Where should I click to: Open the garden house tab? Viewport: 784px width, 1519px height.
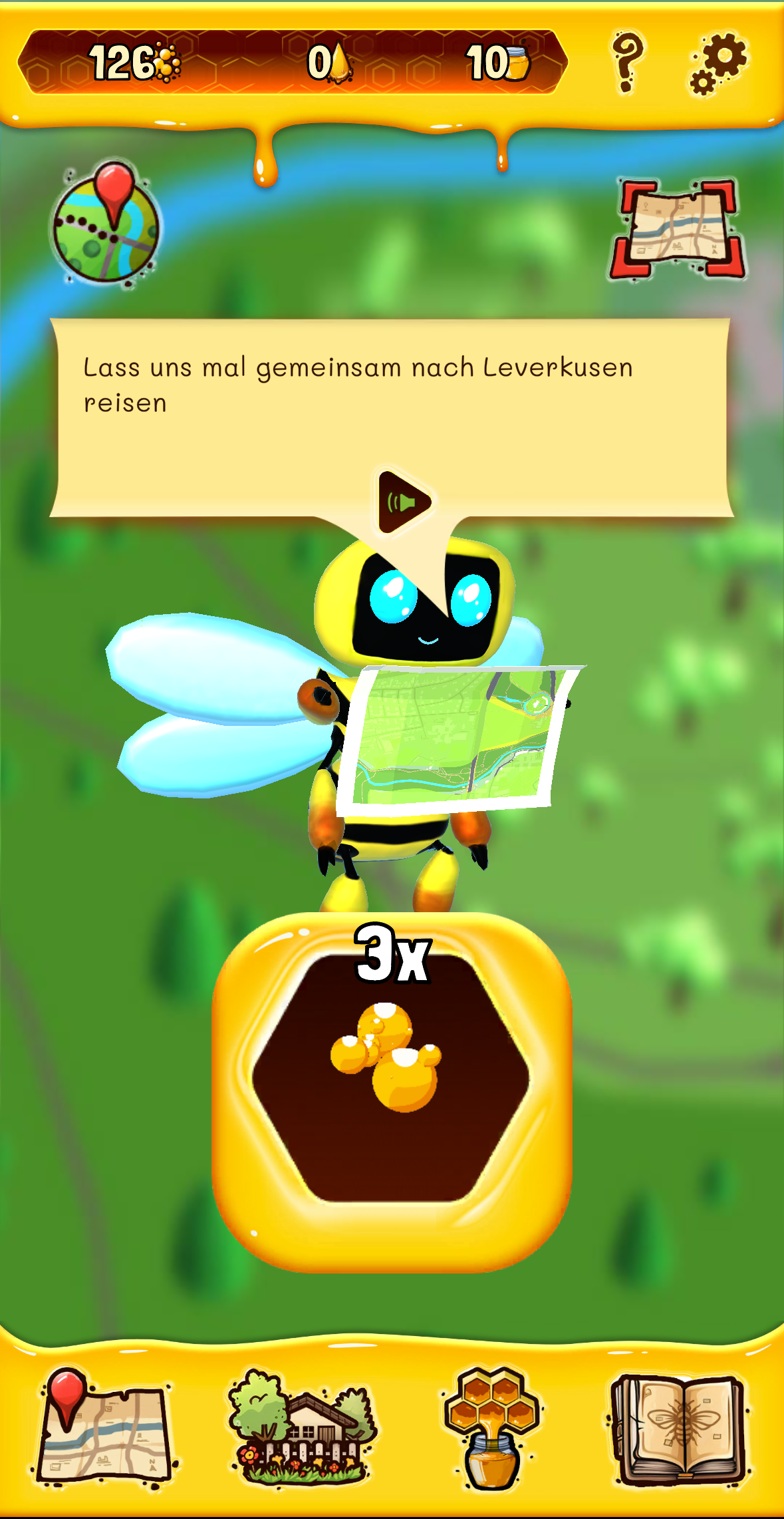point(301,1428)
